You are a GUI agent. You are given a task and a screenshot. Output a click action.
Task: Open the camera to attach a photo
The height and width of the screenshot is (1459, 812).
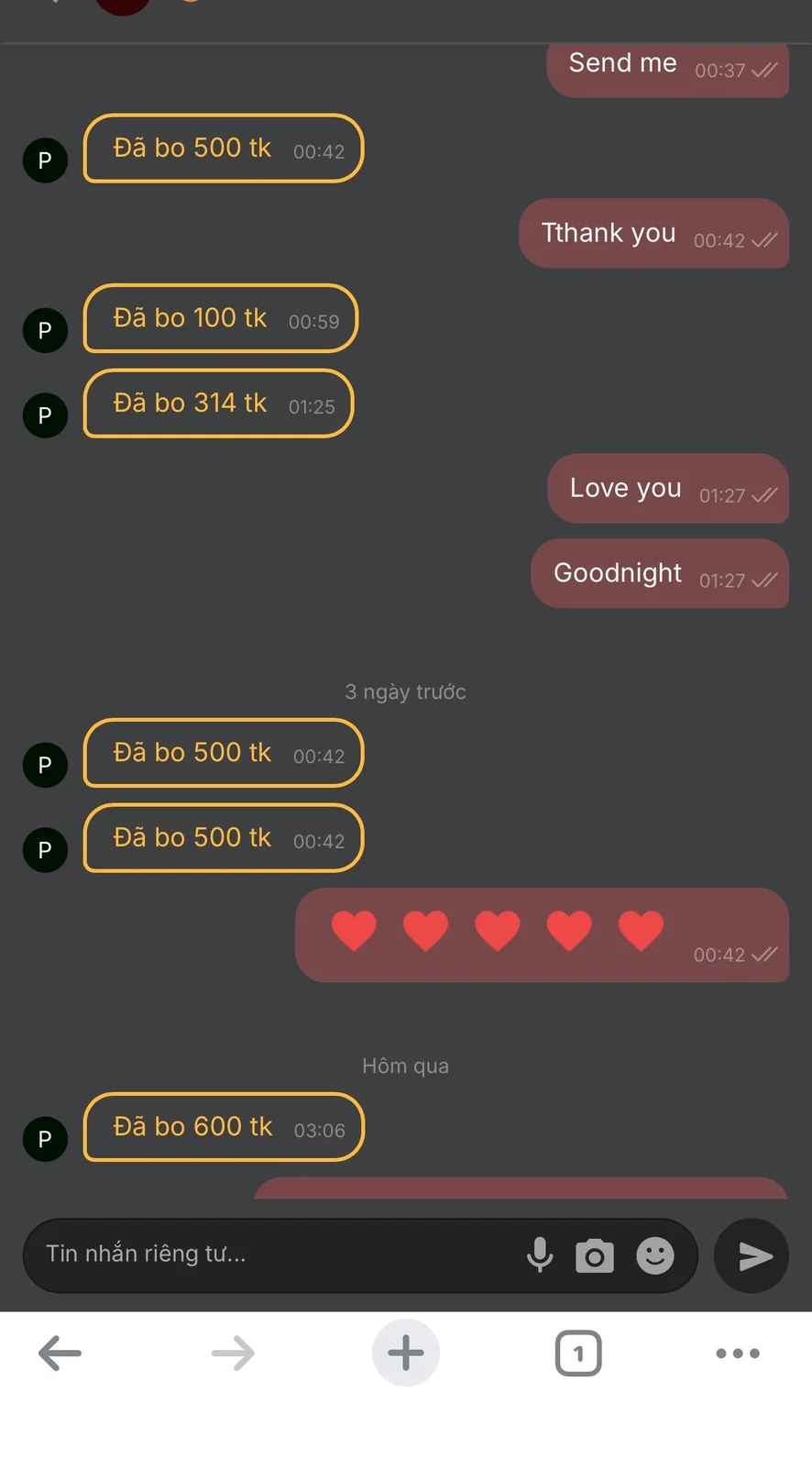tap(595, 1255)
